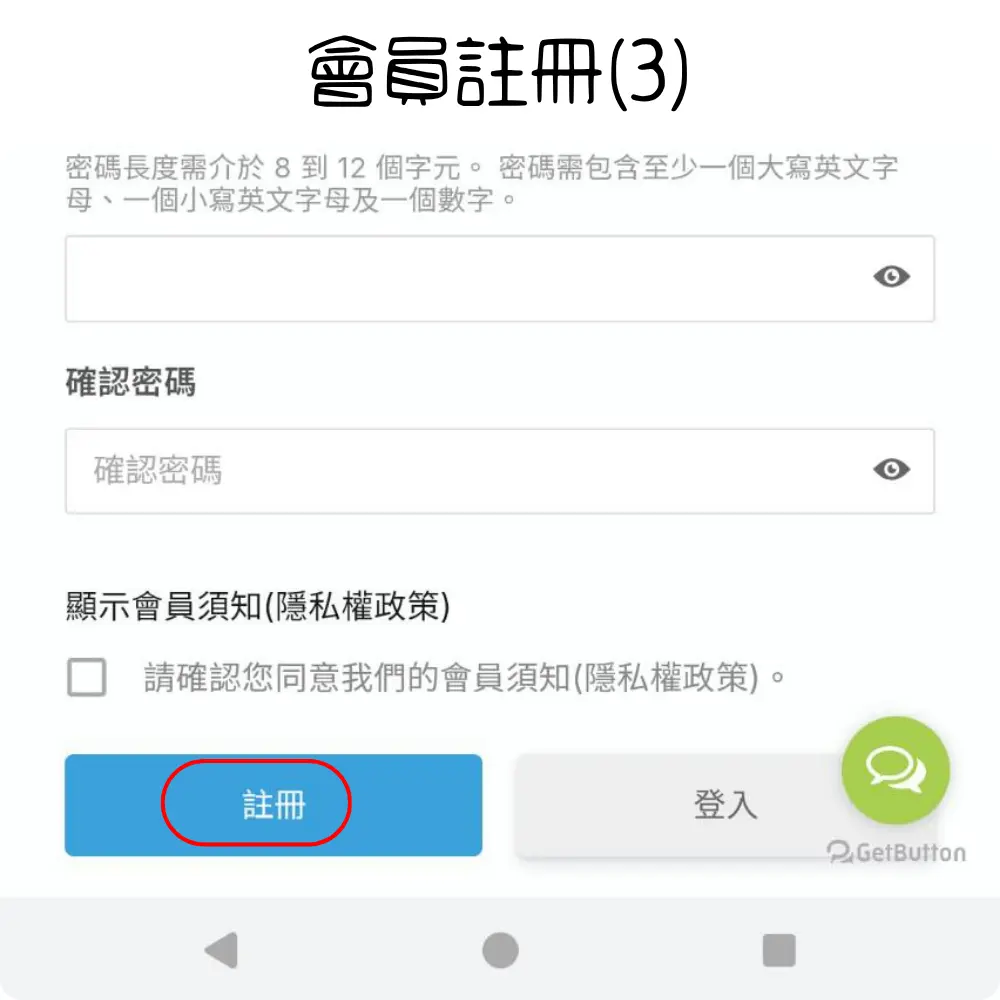This screenshot has height=1000, width=1000.
Task: Focus the 確認密碼 confirm password field
Action: pyautogui.click(x=460, y=471)
